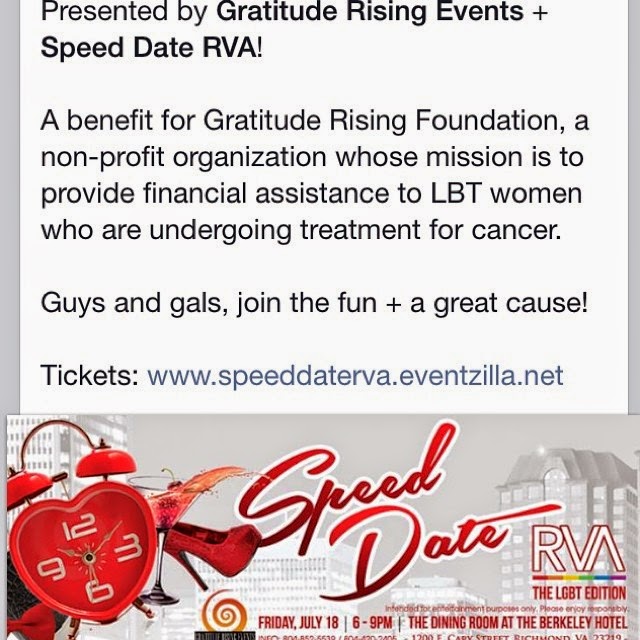Open the speeddaterva.eventzilla.net tickets link

(355, 376)
